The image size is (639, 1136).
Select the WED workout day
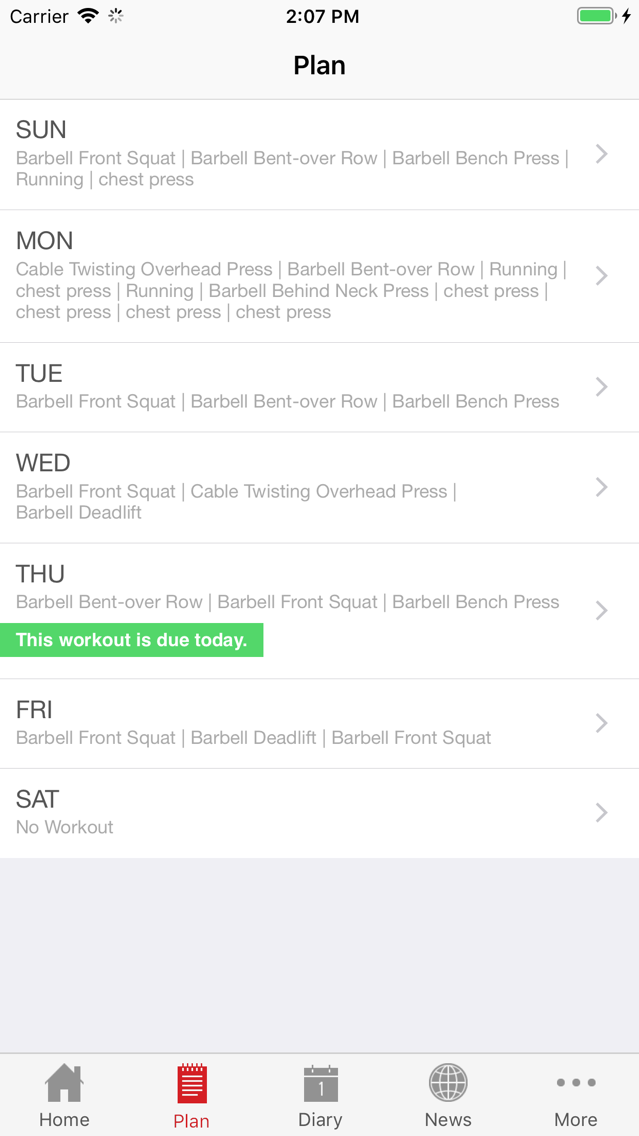click(x=320, y=488)
